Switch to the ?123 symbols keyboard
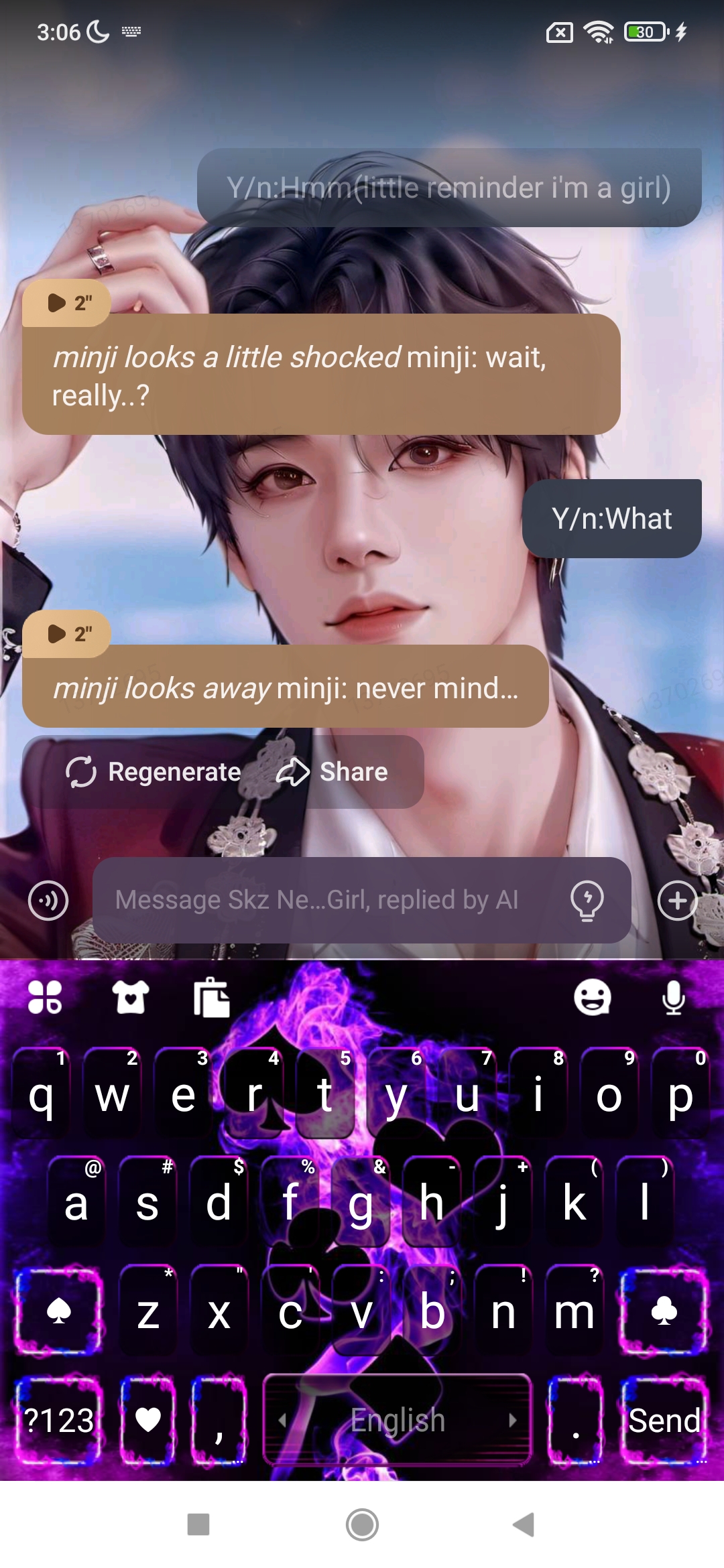This screenshot has height=1568, width=724. (59, 1421)
